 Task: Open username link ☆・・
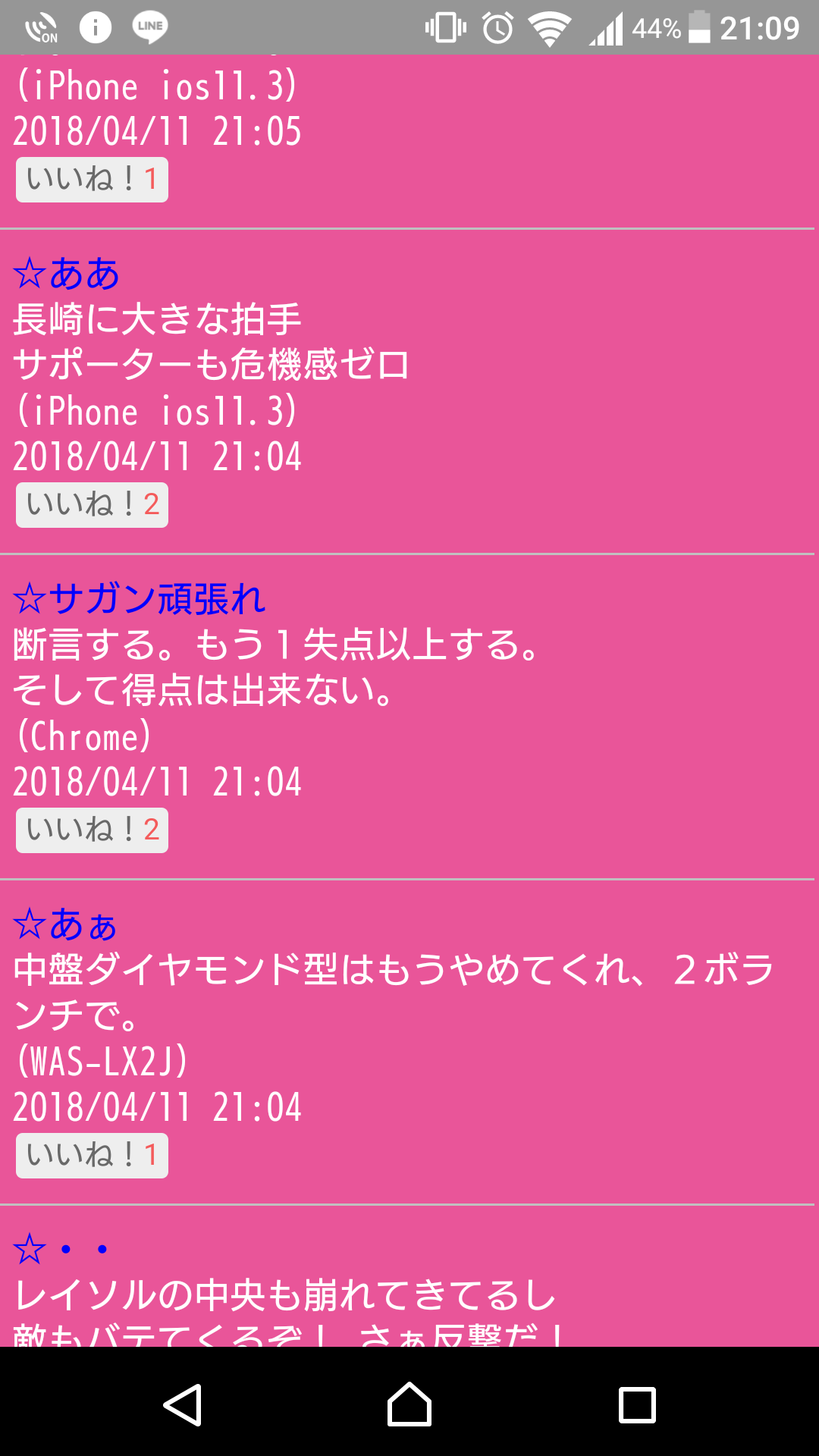coord(61,1249)
